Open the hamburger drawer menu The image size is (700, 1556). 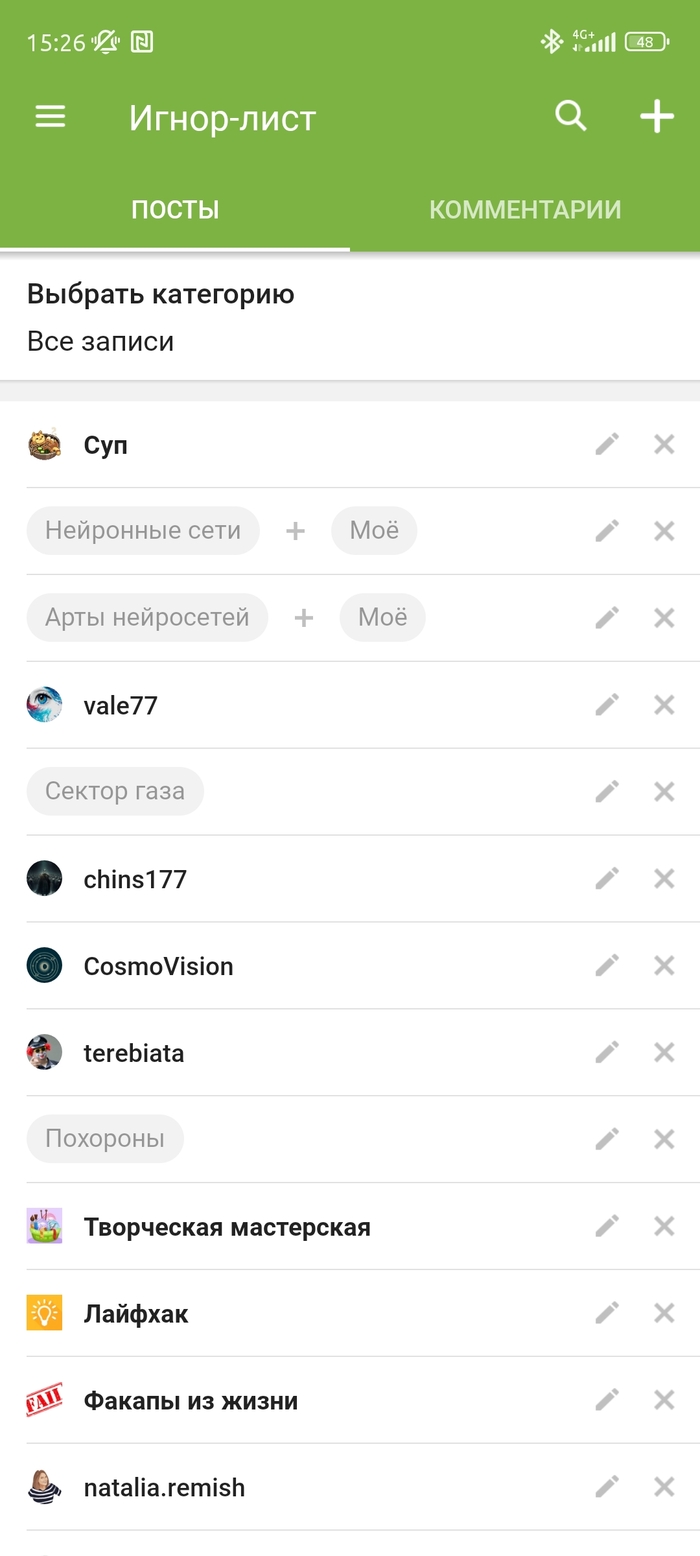coord(50,118)
